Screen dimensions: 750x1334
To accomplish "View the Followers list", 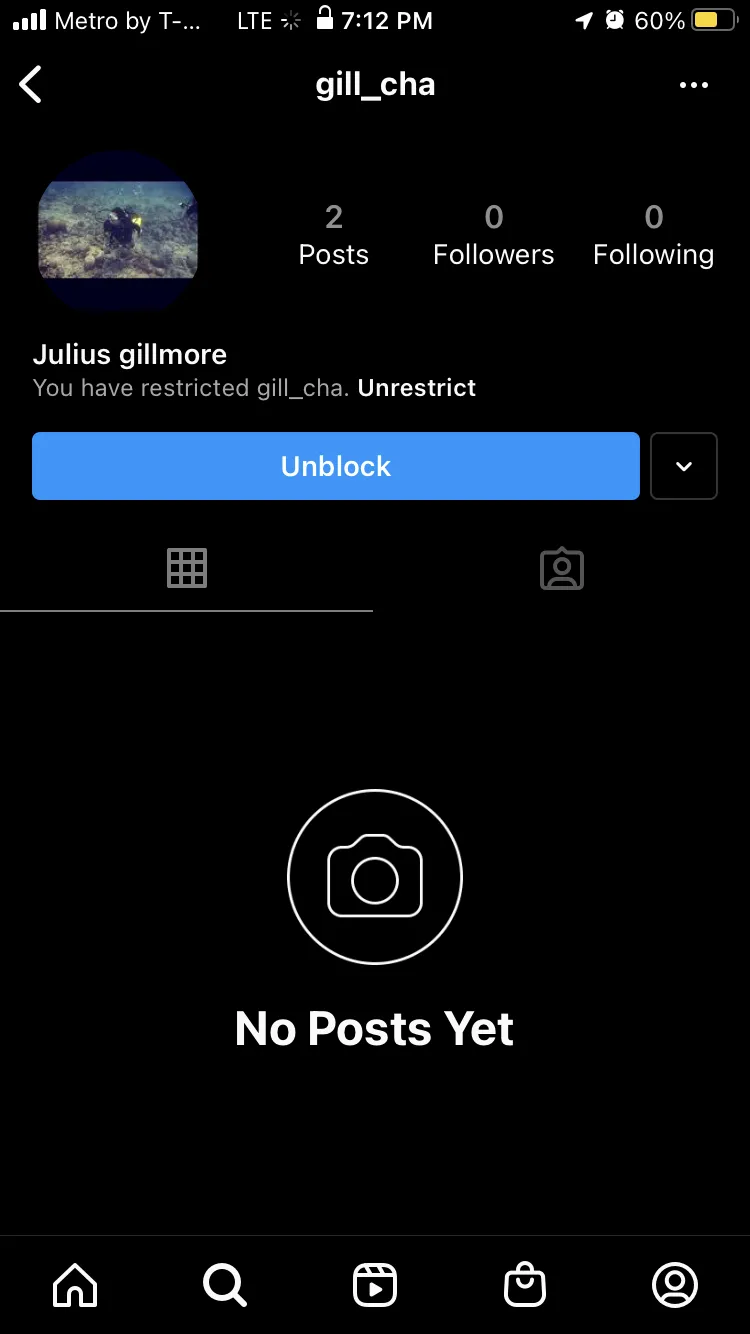I will (493, 236).
